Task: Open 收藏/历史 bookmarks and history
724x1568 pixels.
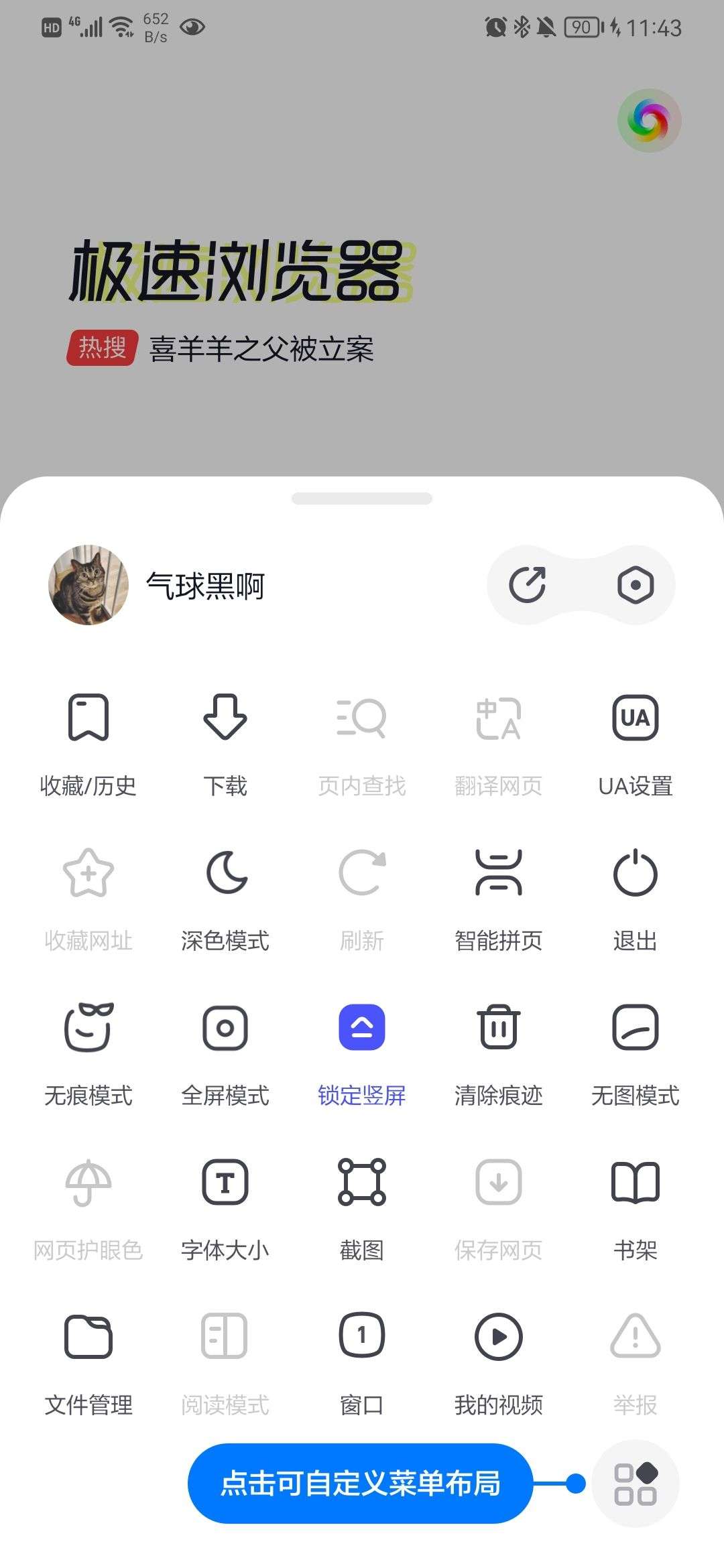Action: tap(88, 745)
